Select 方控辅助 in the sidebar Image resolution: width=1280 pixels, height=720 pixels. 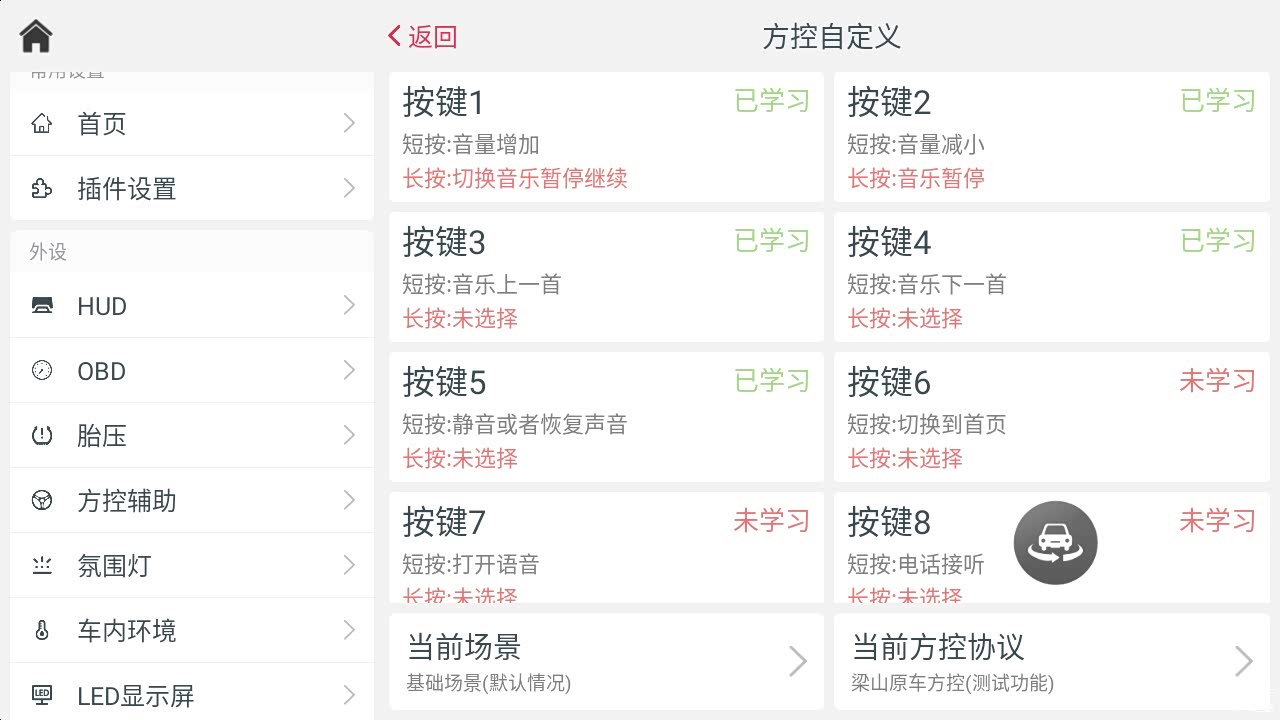(192, 501)
